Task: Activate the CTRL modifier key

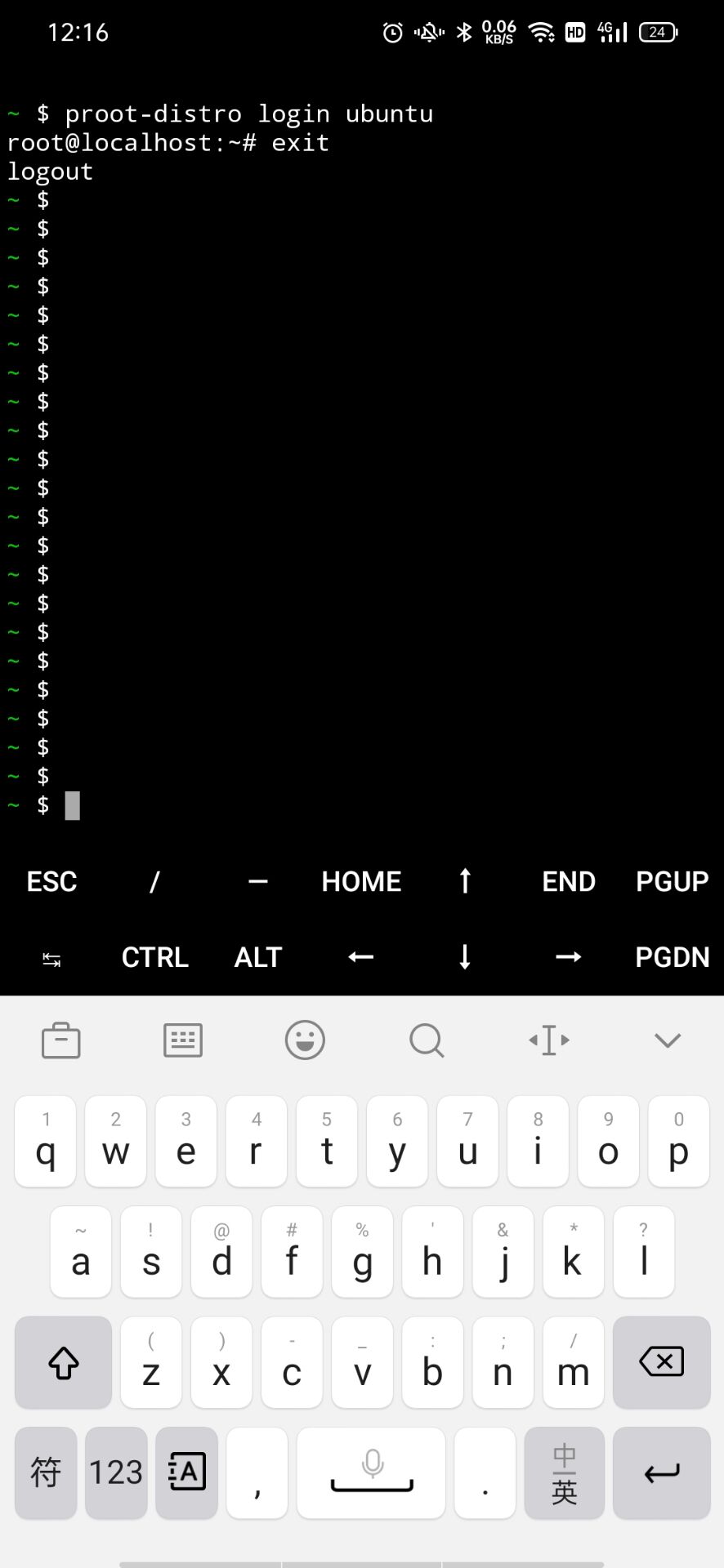Action: coord(154,956)
